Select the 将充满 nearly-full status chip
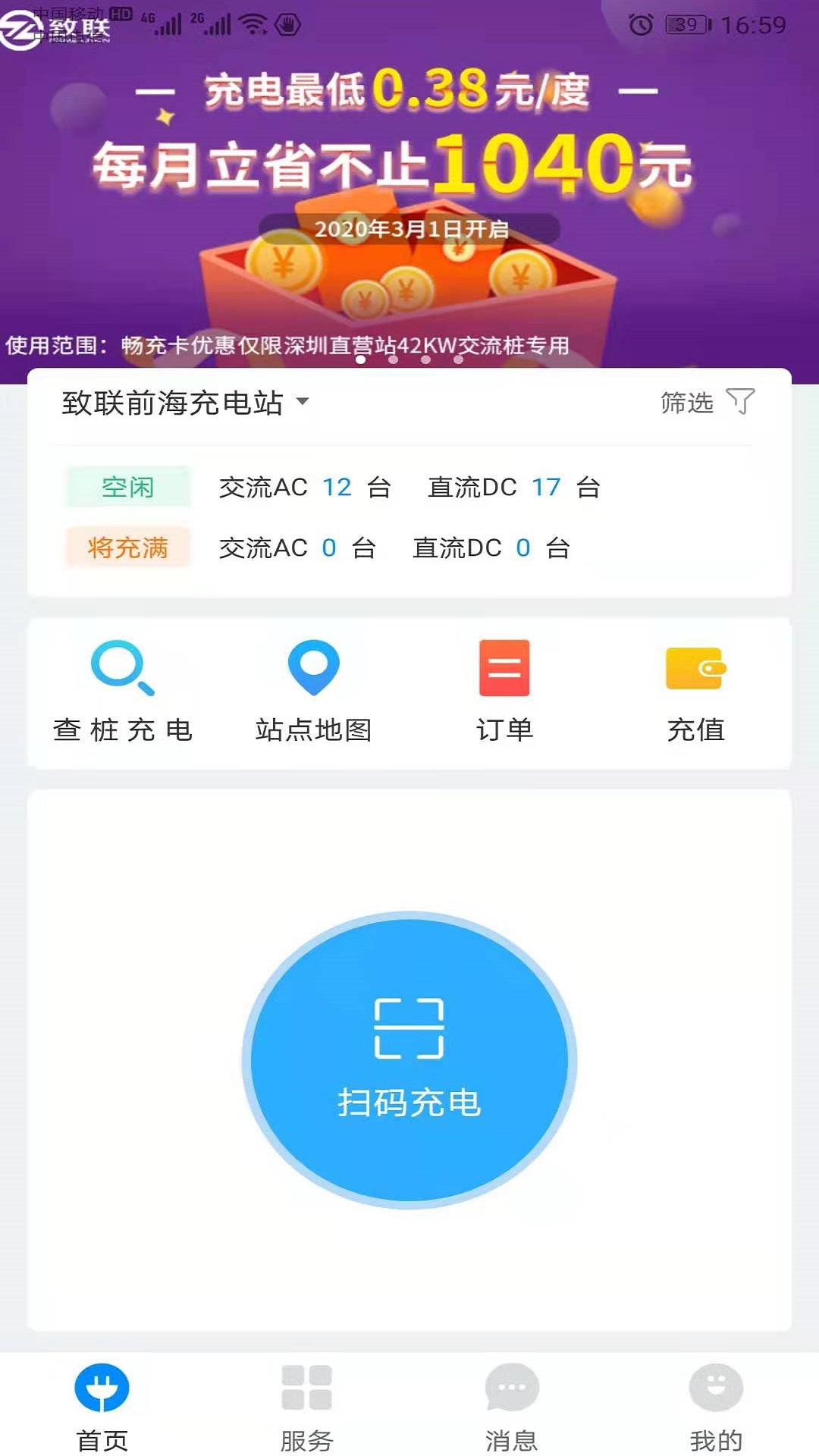Screen dimensions: 819x1456 (127, 548)
